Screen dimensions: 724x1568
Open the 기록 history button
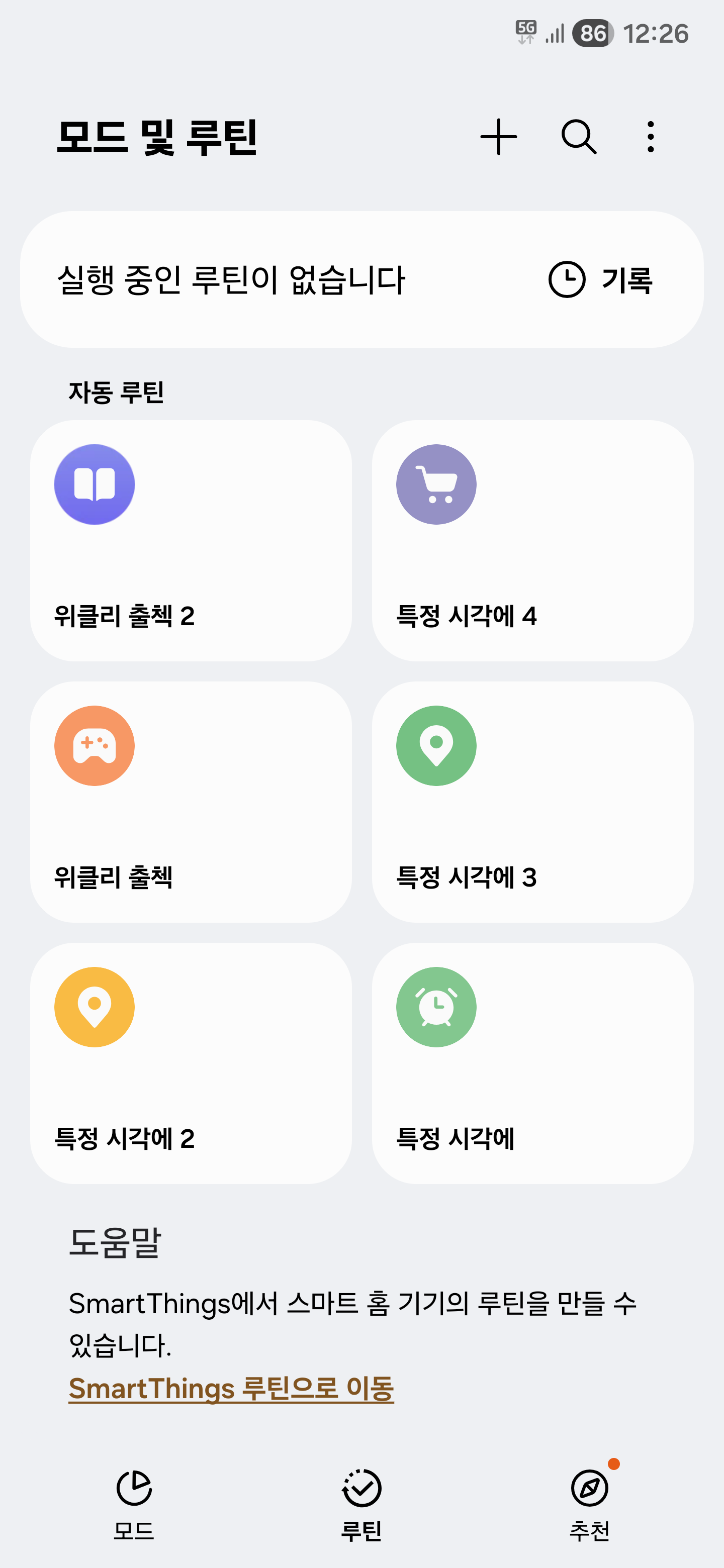pyautogui.click(x=600, y=280)
